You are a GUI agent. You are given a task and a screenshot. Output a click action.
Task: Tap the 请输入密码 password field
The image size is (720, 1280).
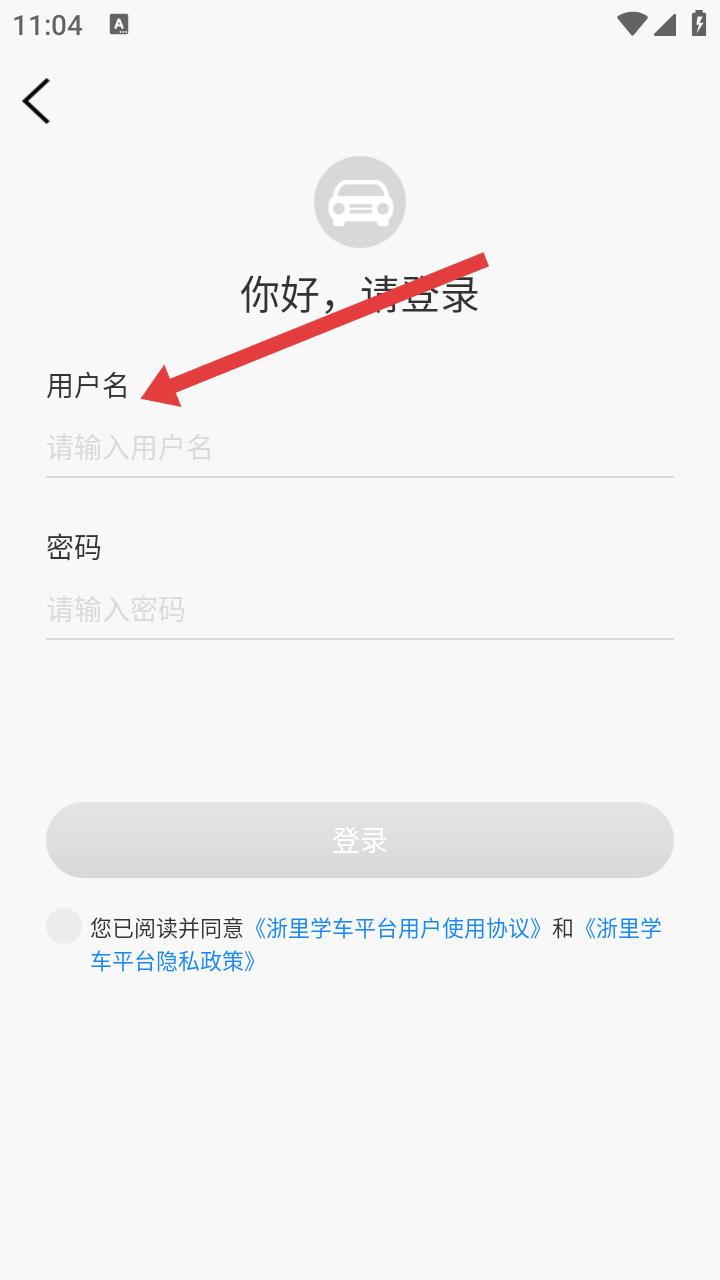tap(360, 609)
